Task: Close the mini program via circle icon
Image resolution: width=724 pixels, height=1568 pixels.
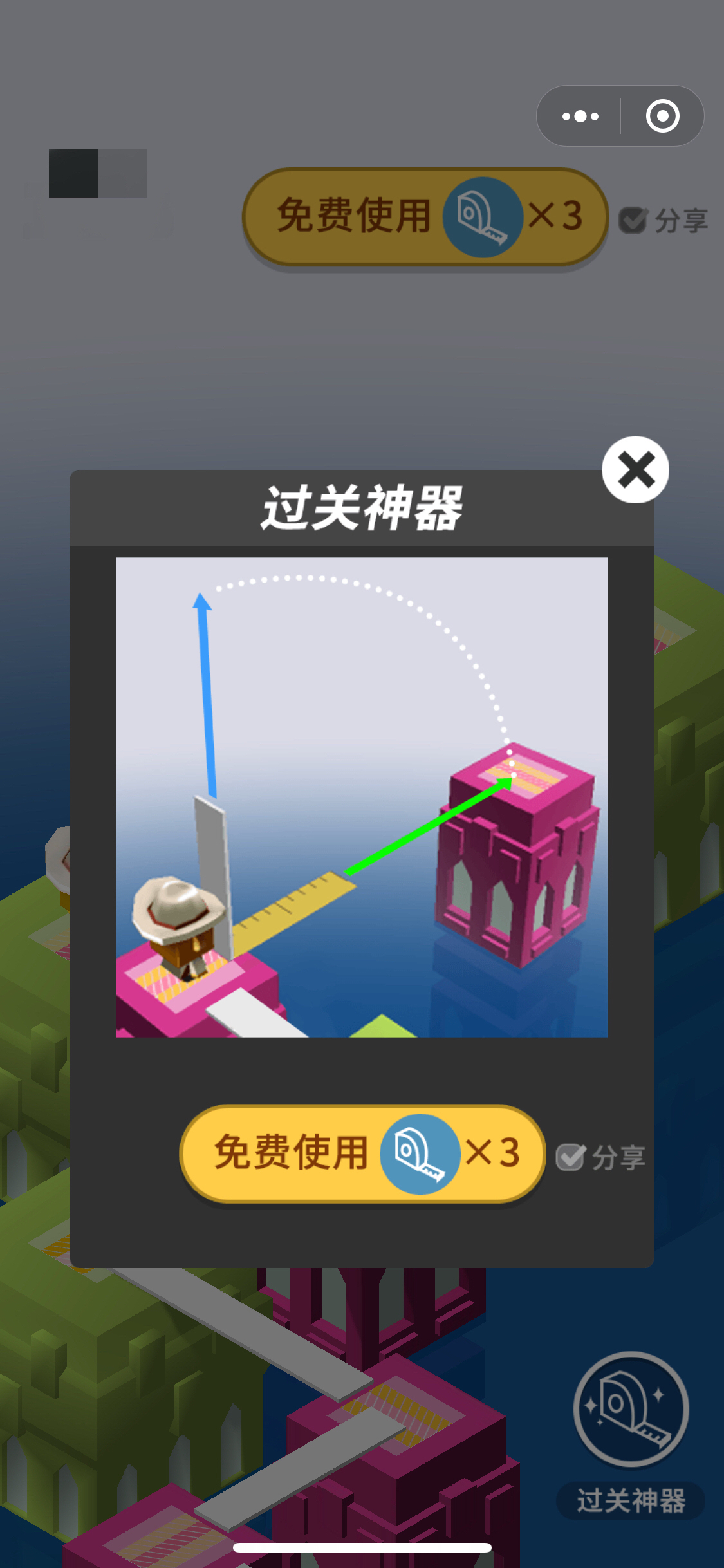Action: 662,117
